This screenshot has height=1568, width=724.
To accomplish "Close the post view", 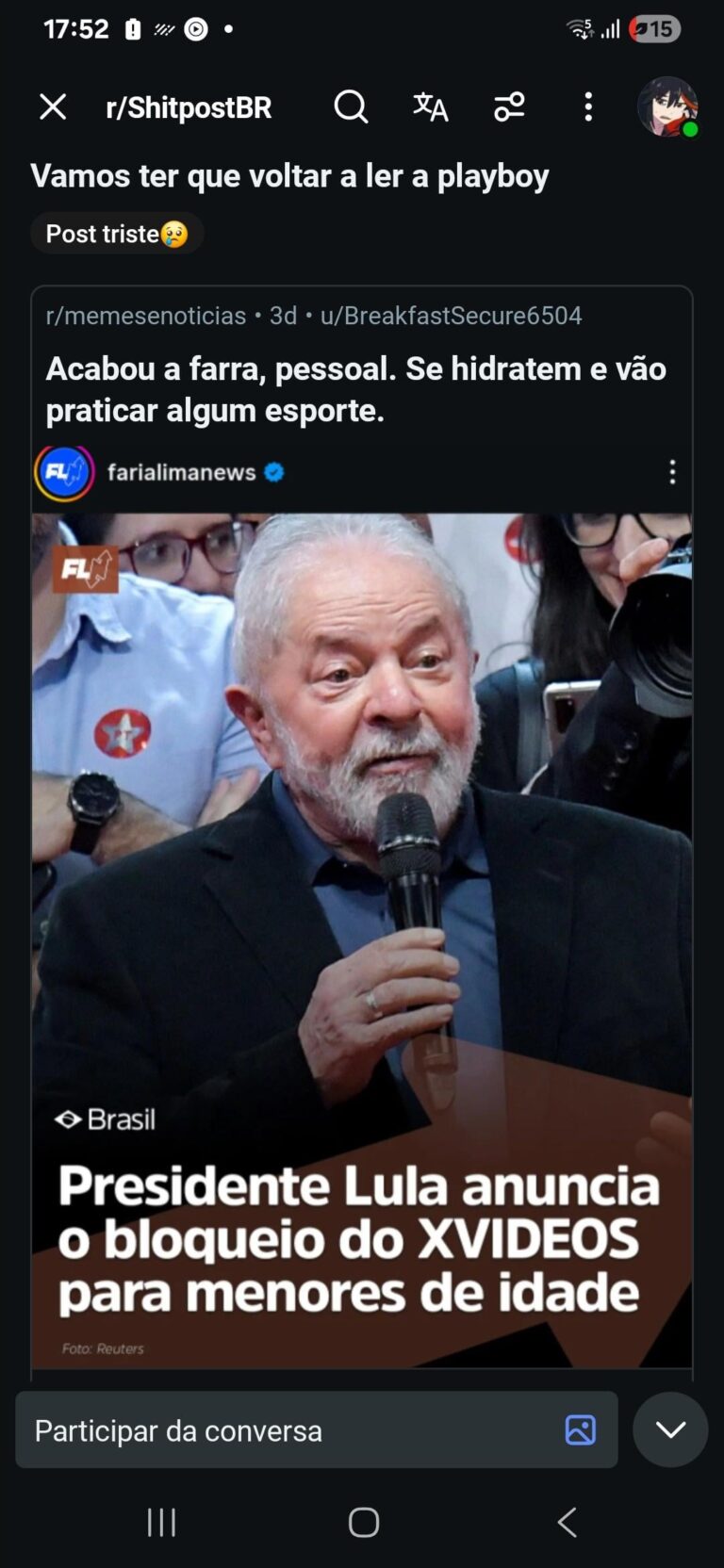I will [x=53, y=107].
